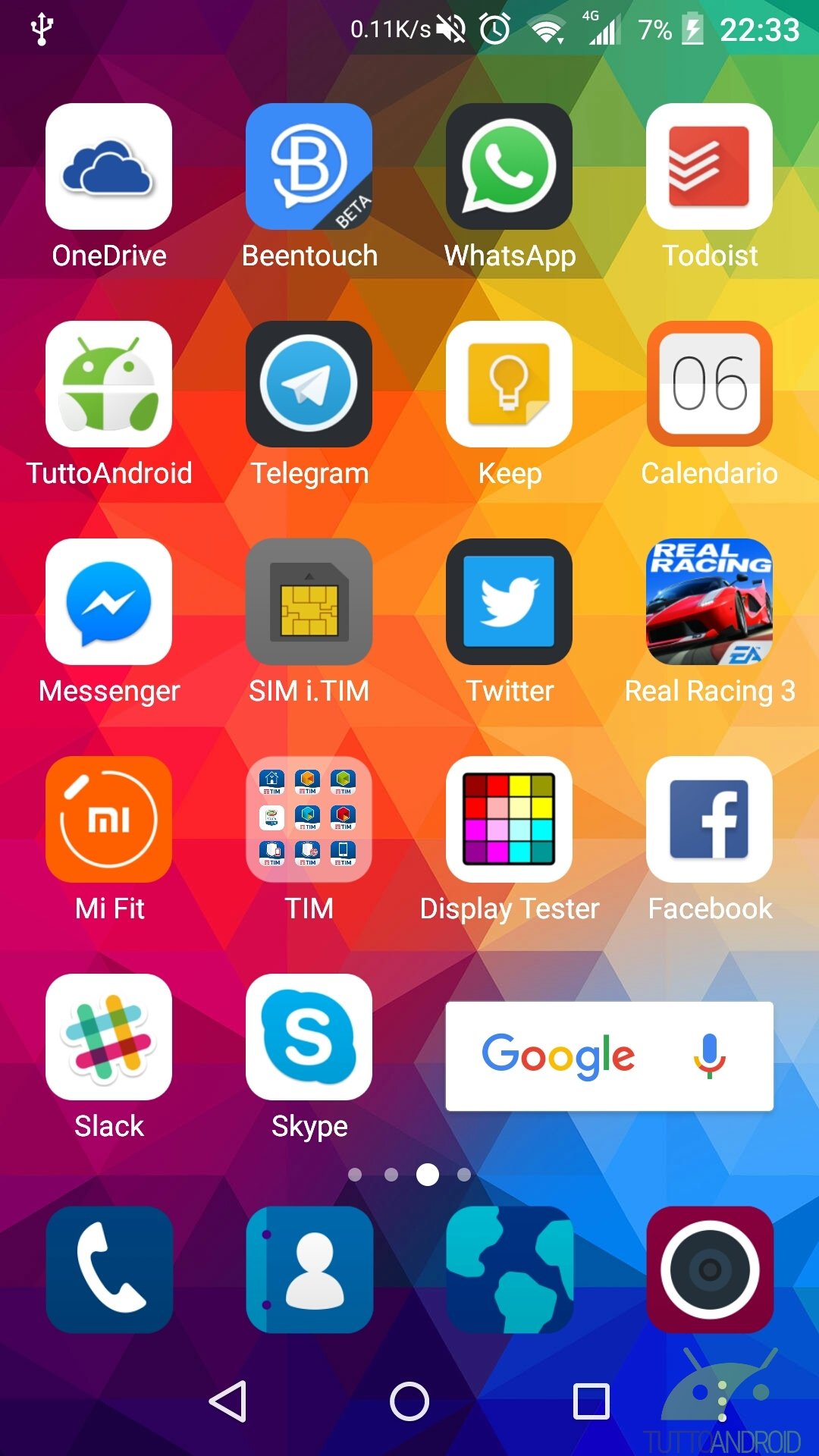
Task: Open Google Keep notes
Action: pyautogui.click(x=509, y=384)
